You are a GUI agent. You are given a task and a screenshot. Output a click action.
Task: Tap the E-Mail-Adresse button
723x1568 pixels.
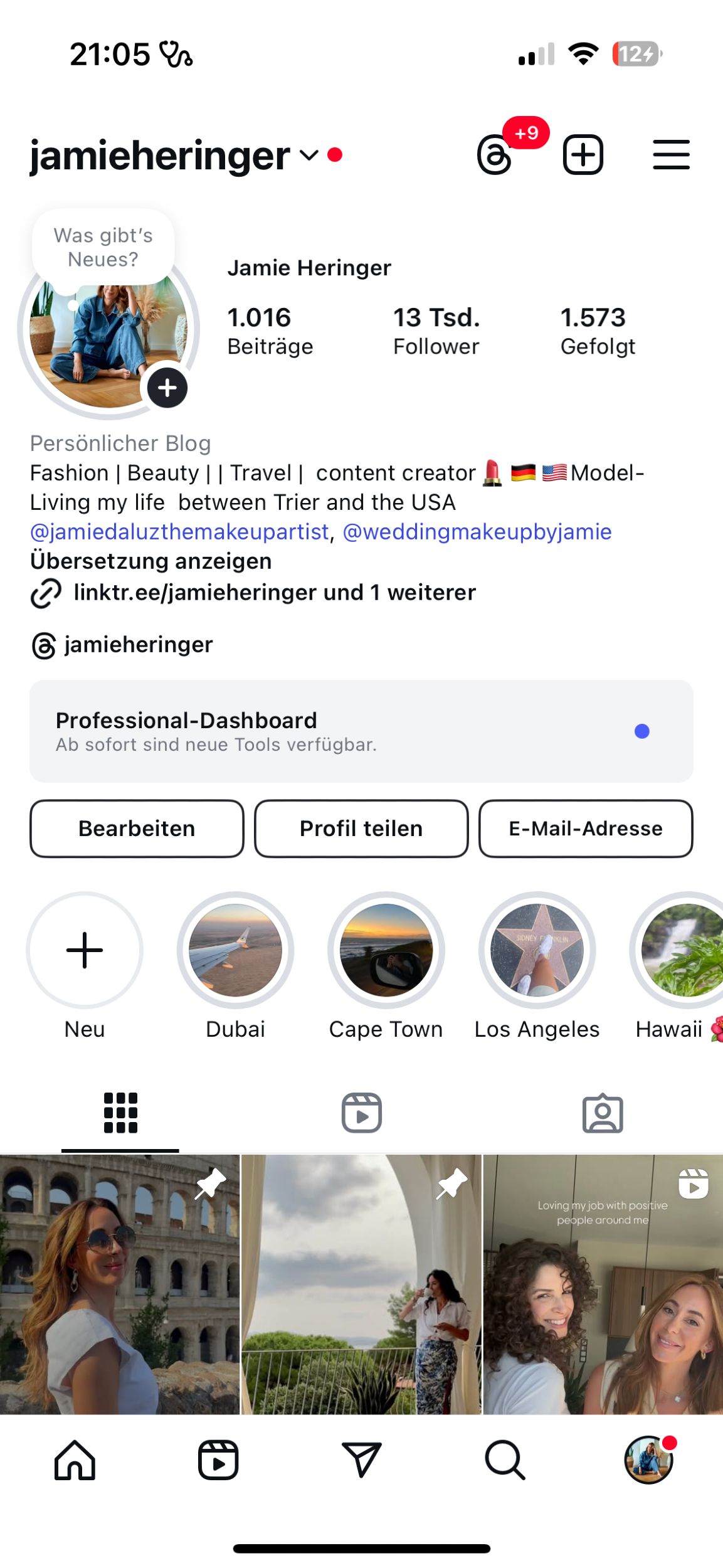pos(586,829)
